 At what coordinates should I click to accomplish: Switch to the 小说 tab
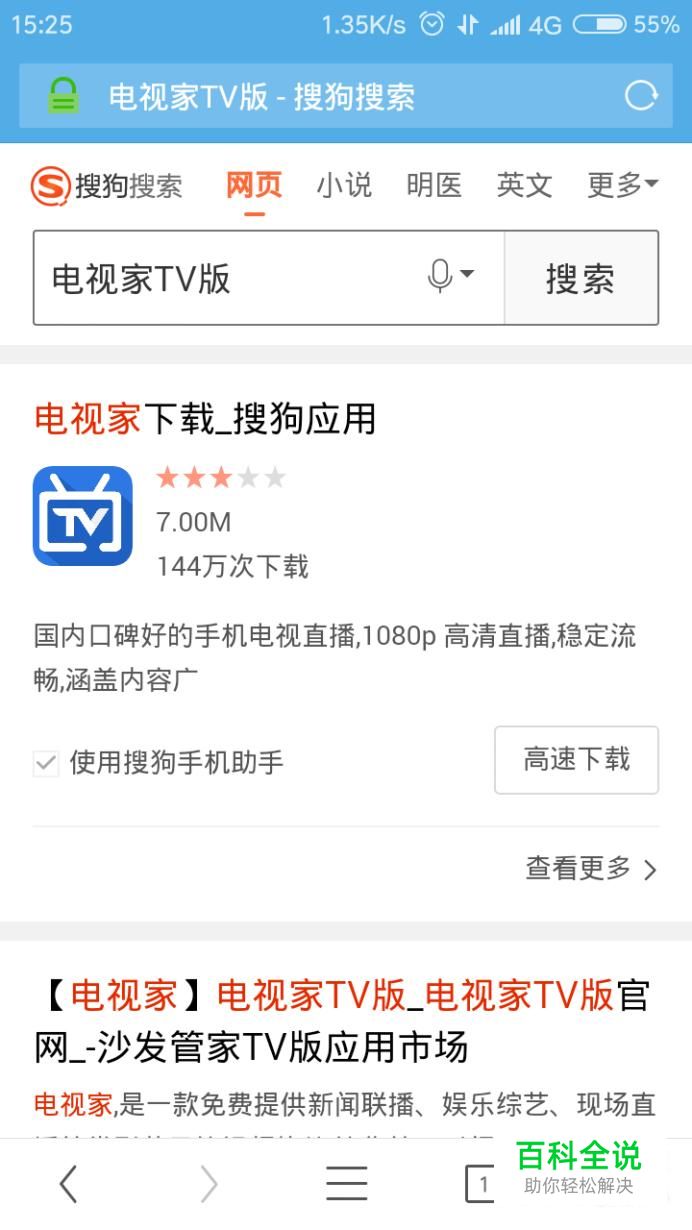pyautogui.click(x=344, y=185)
